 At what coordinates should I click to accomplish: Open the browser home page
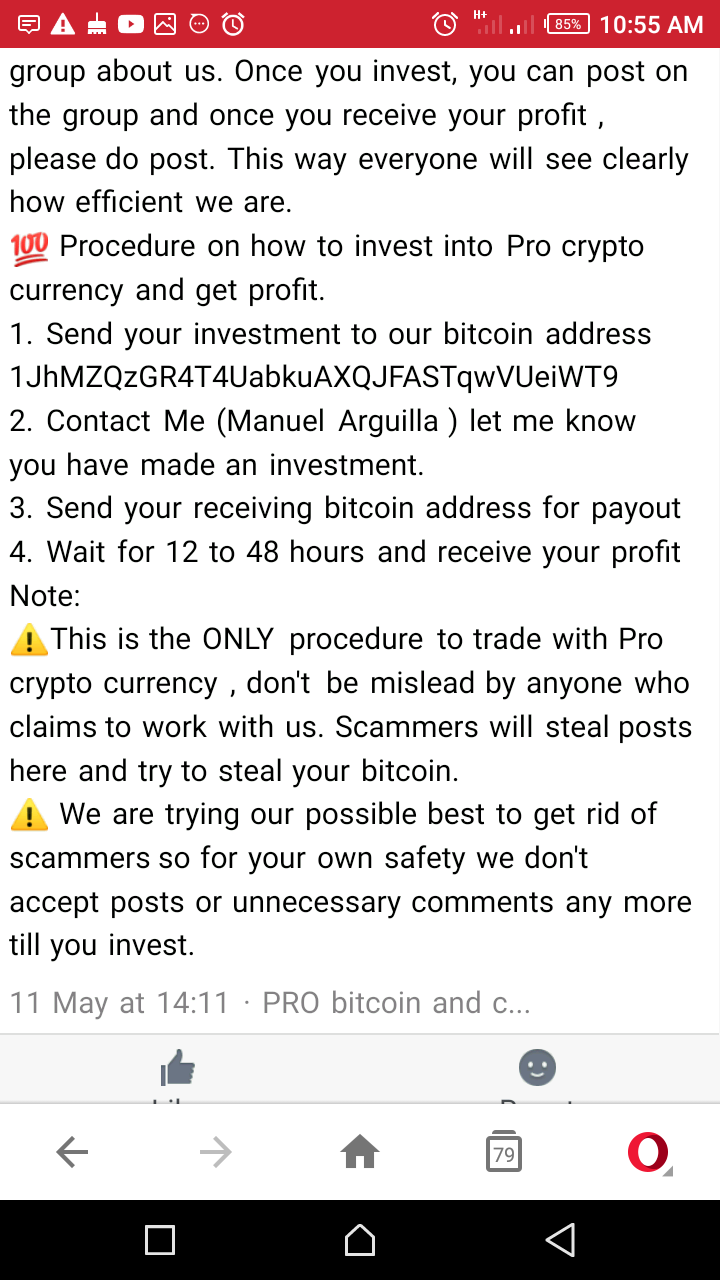coord(360,1153)
